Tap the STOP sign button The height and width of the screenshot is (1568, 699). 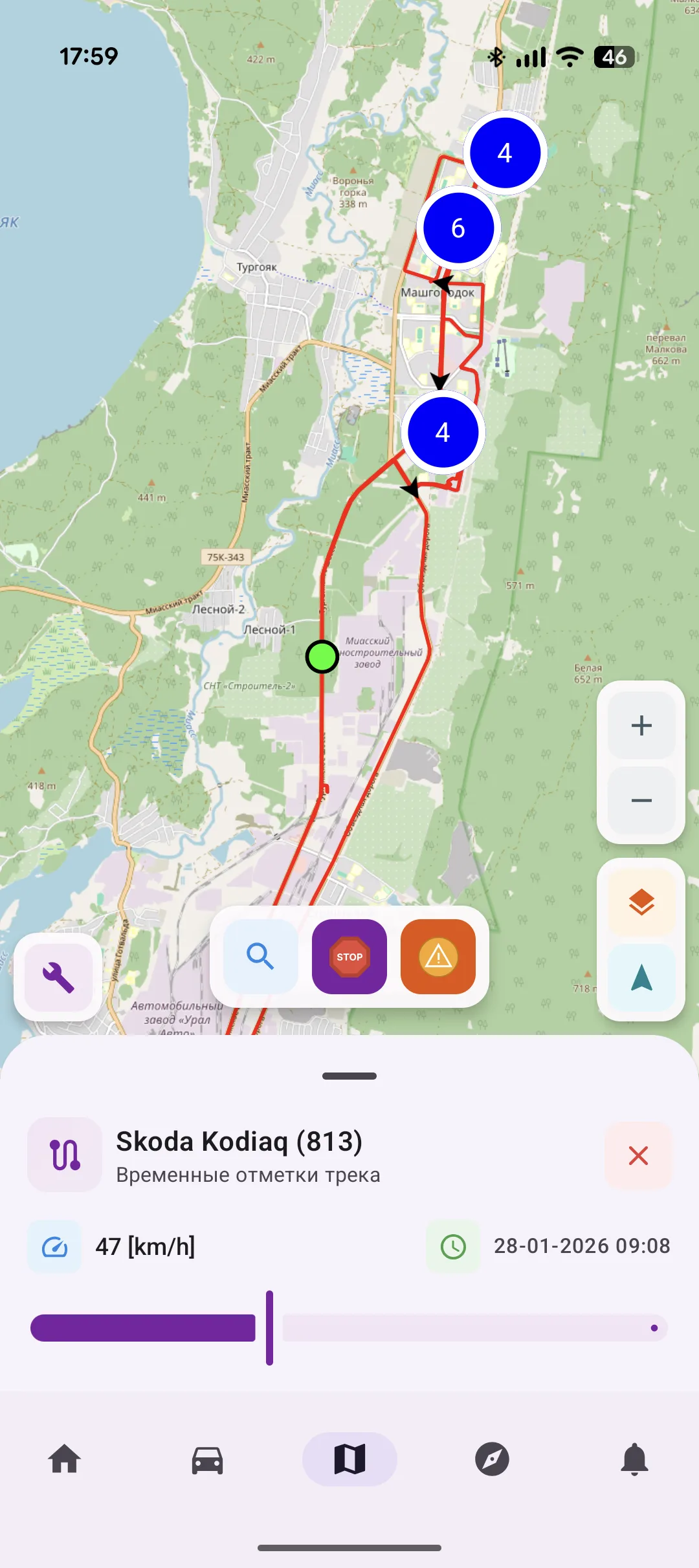click(x=349, y=956)
